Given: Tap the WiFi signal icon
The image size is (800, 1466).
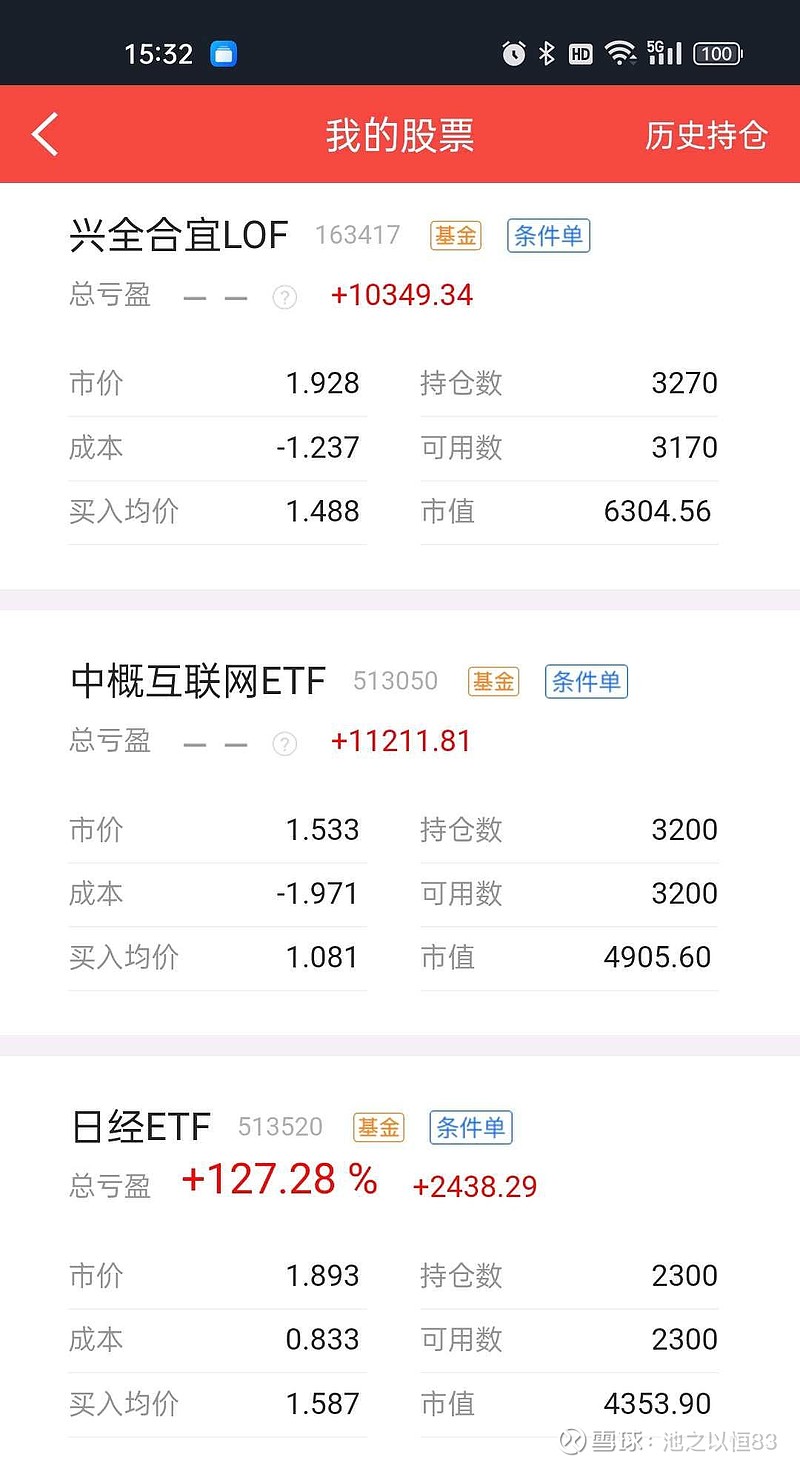Looking at the screenshot, I should coord(622,54).
